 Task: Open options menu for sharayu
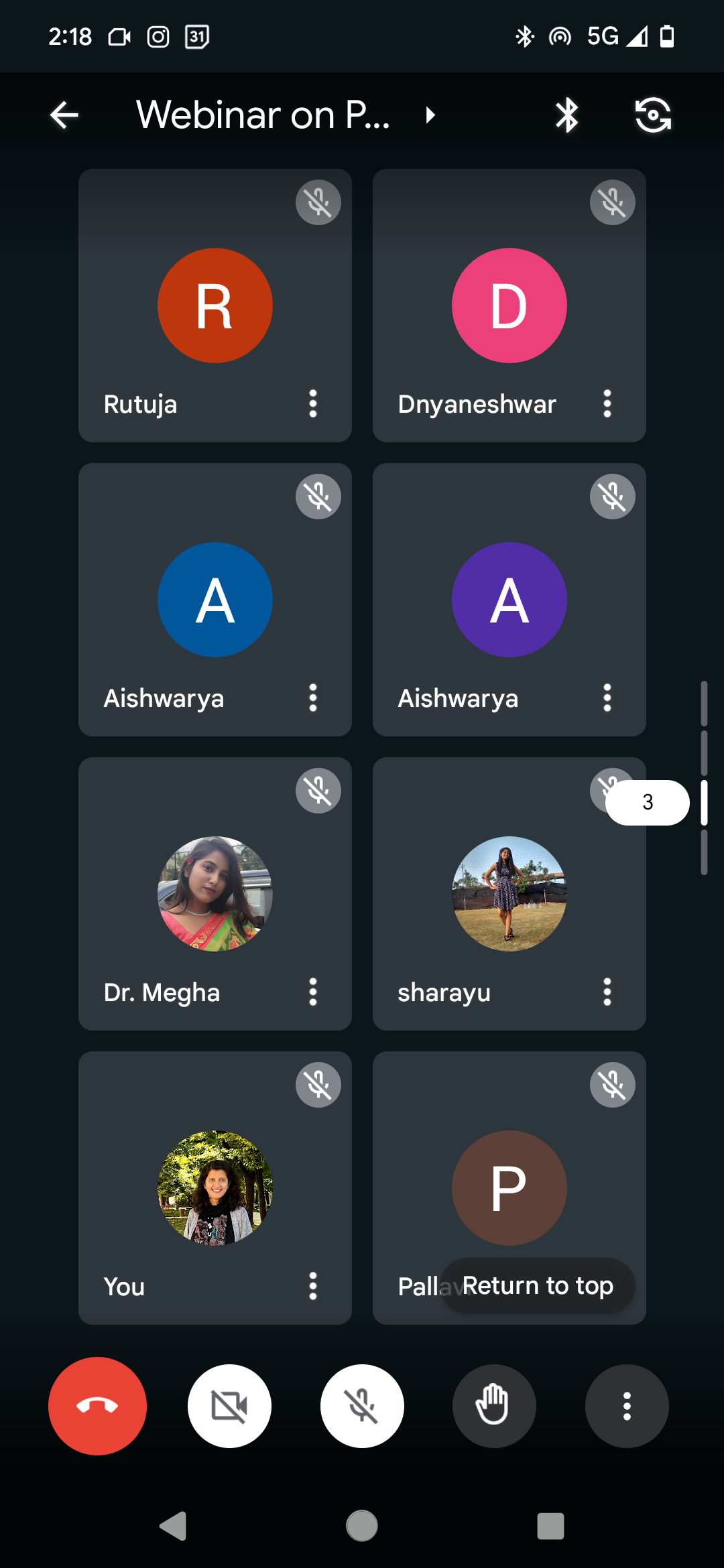[x=607, y=992]
